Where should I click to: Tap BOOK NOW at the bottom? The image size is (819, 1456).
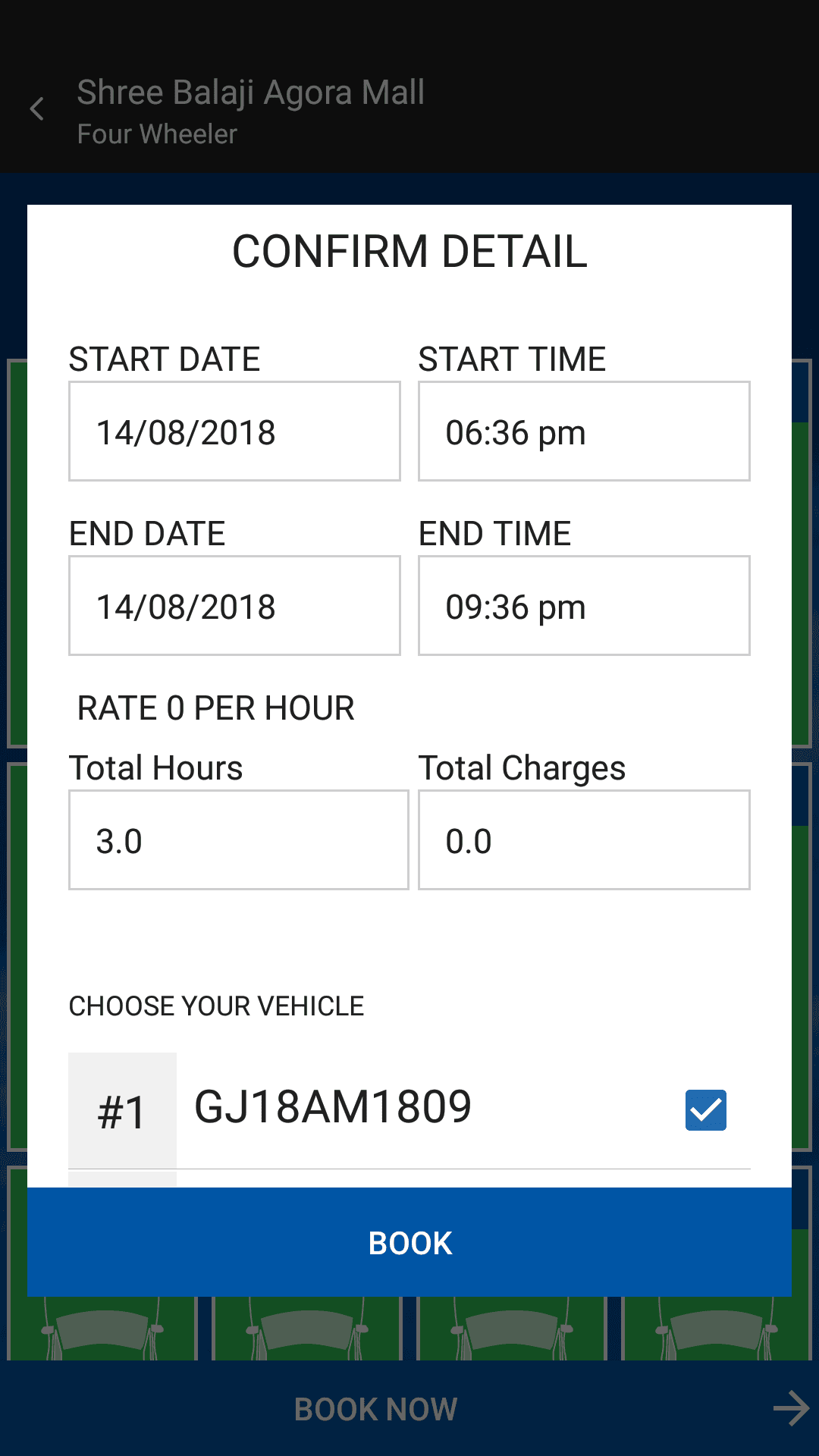coord(375,1408)
